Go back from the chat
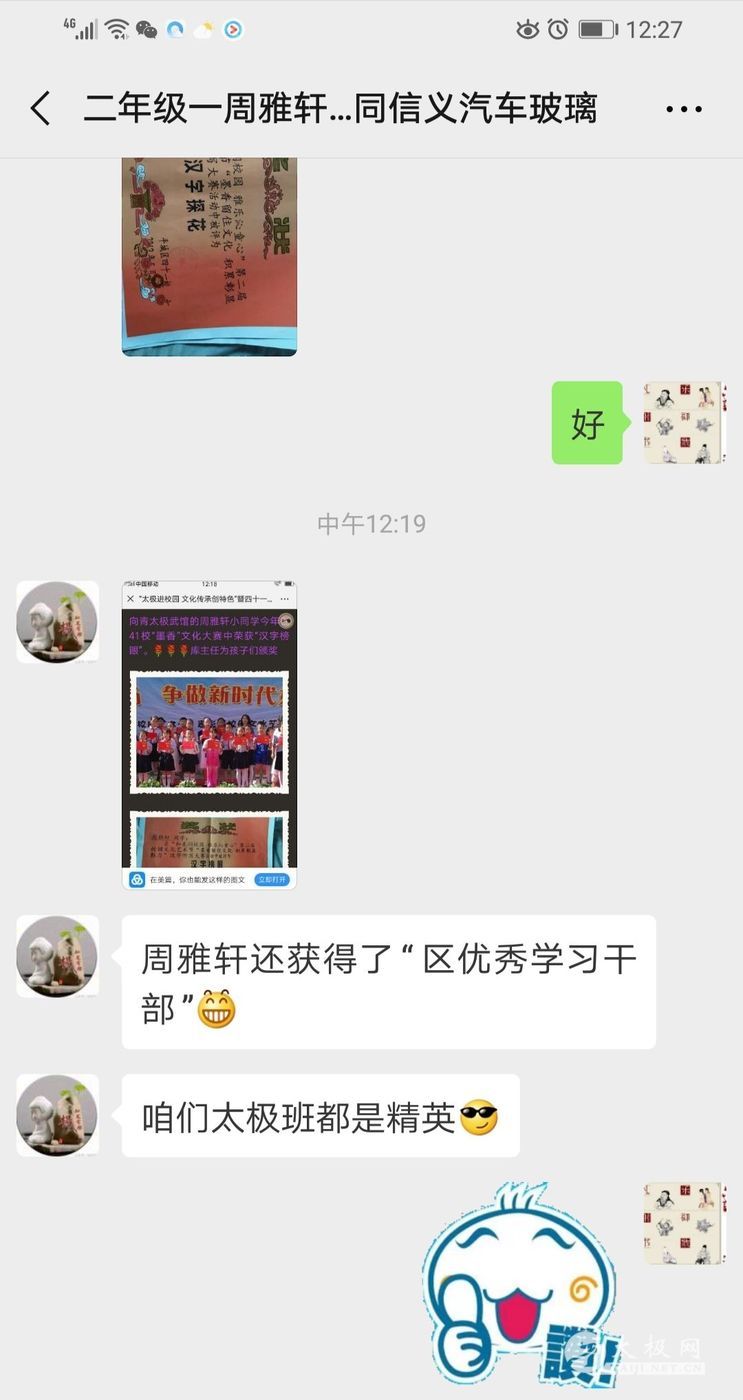The image size is (743, 1400). pyautogui.click(x=40, y=108)
